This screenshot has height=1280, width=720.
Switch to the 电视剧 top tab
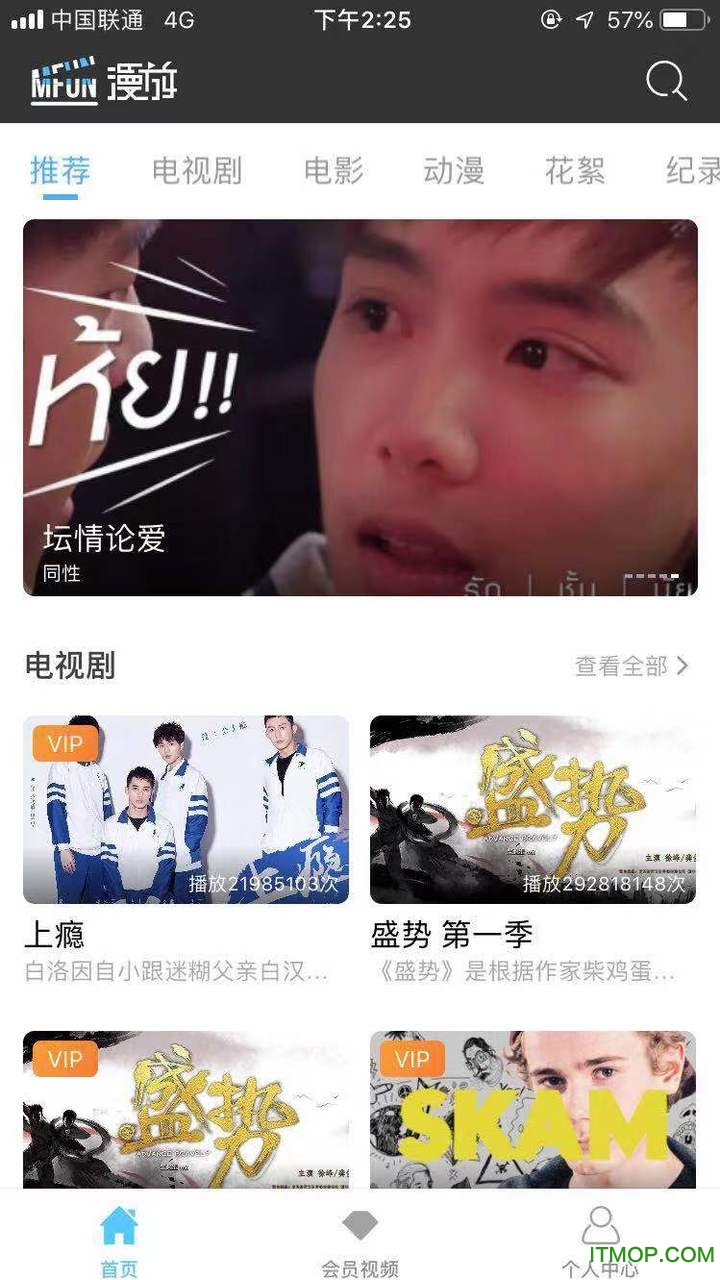pyautogui.click(x=197, y=171)
